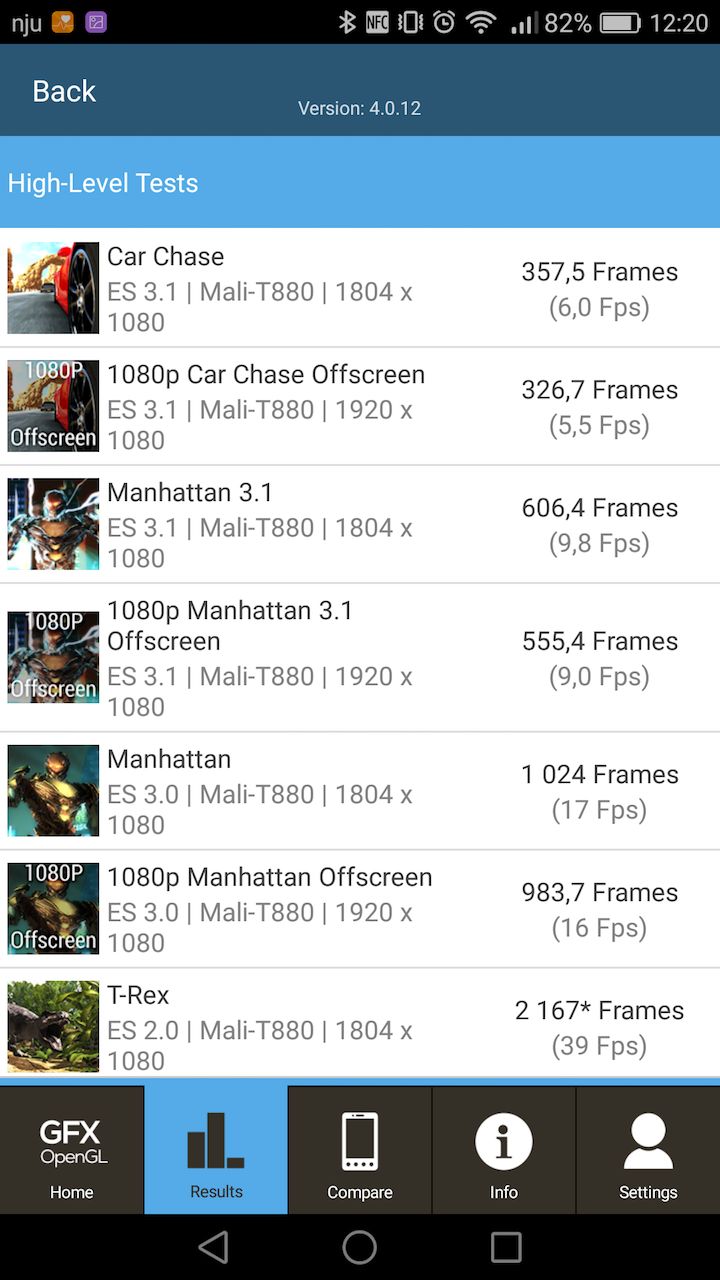
Task: Open 1080p Car Chase Offscreen result
Action: point(360,406)
